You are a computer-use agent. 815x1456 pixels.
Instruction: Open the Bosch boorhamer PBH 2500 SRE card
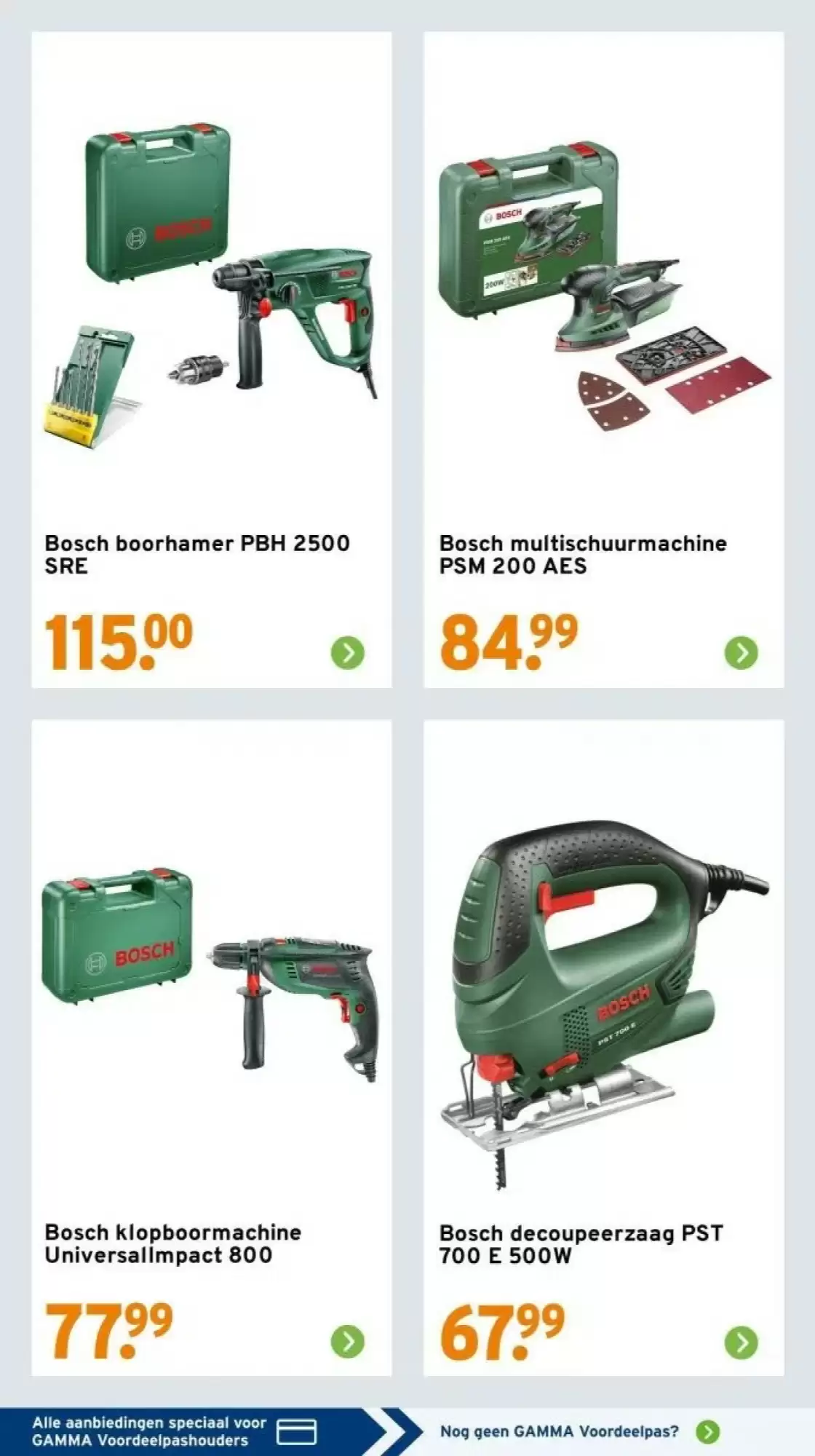point(211,360)
